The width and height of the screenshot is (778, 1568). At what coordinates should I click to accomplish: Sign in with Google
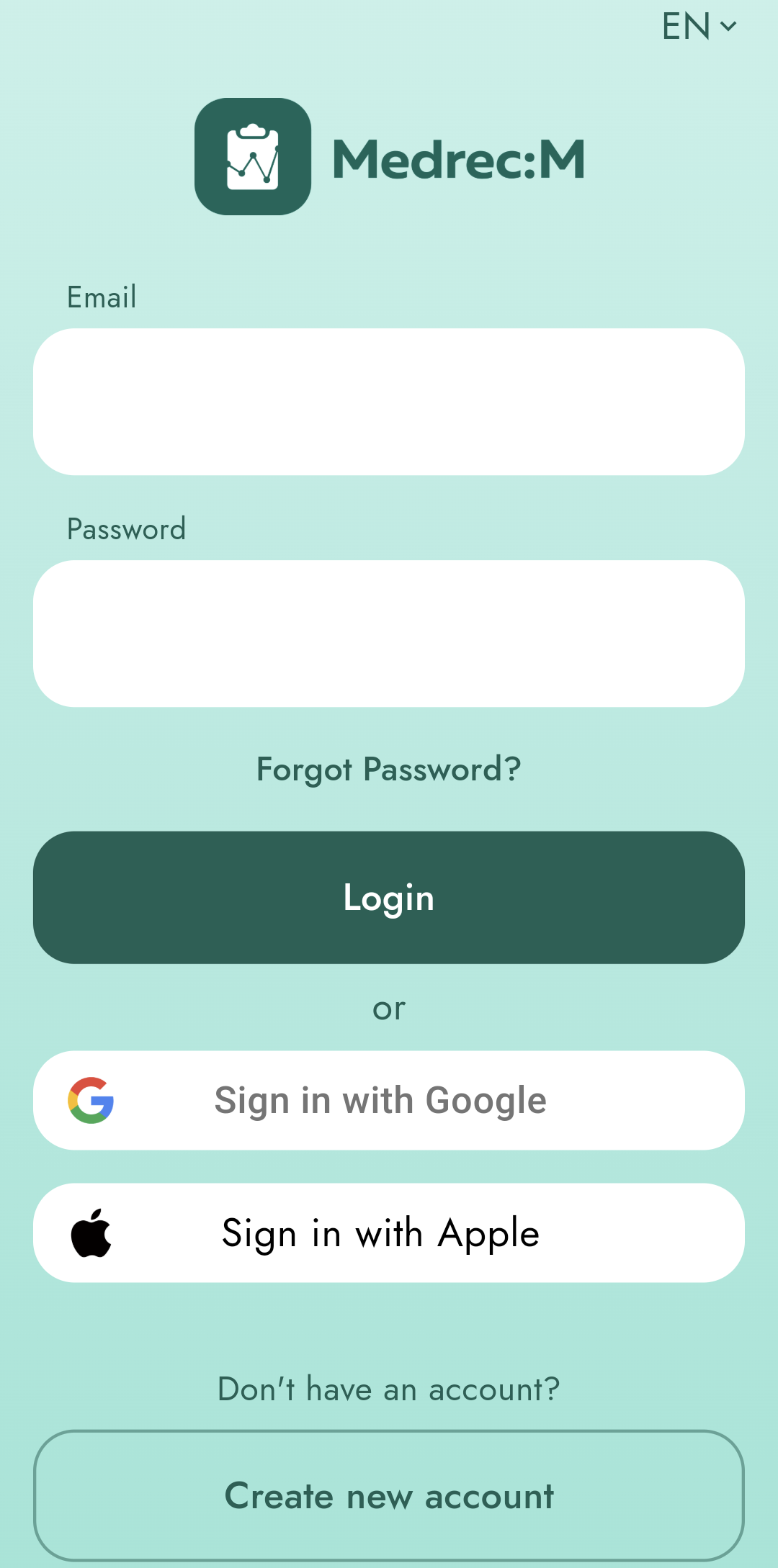(389, 1100)
